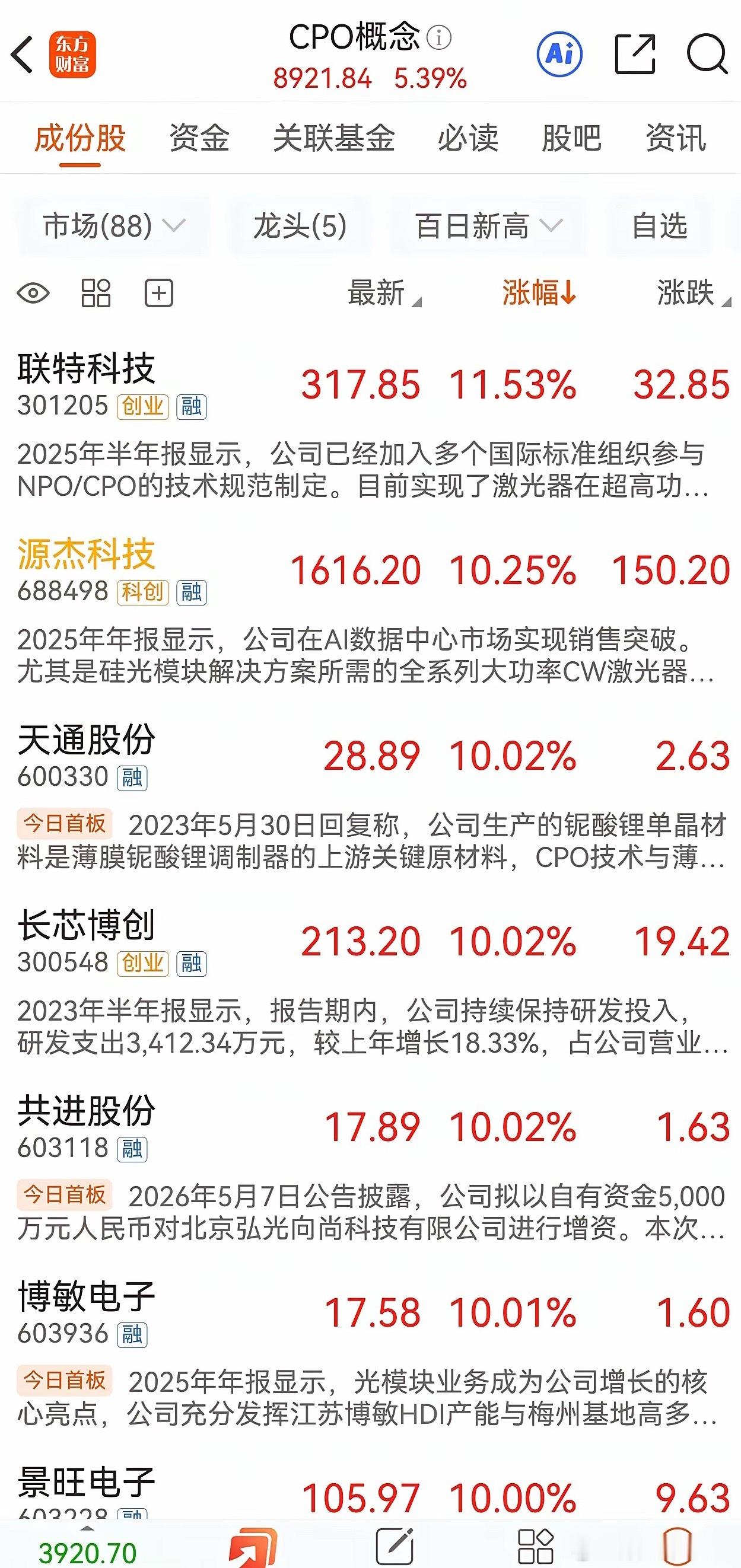Expand the 市场(88) filter dropdown
This screenshot has height=1568, width=741.
tap(114, 226)
